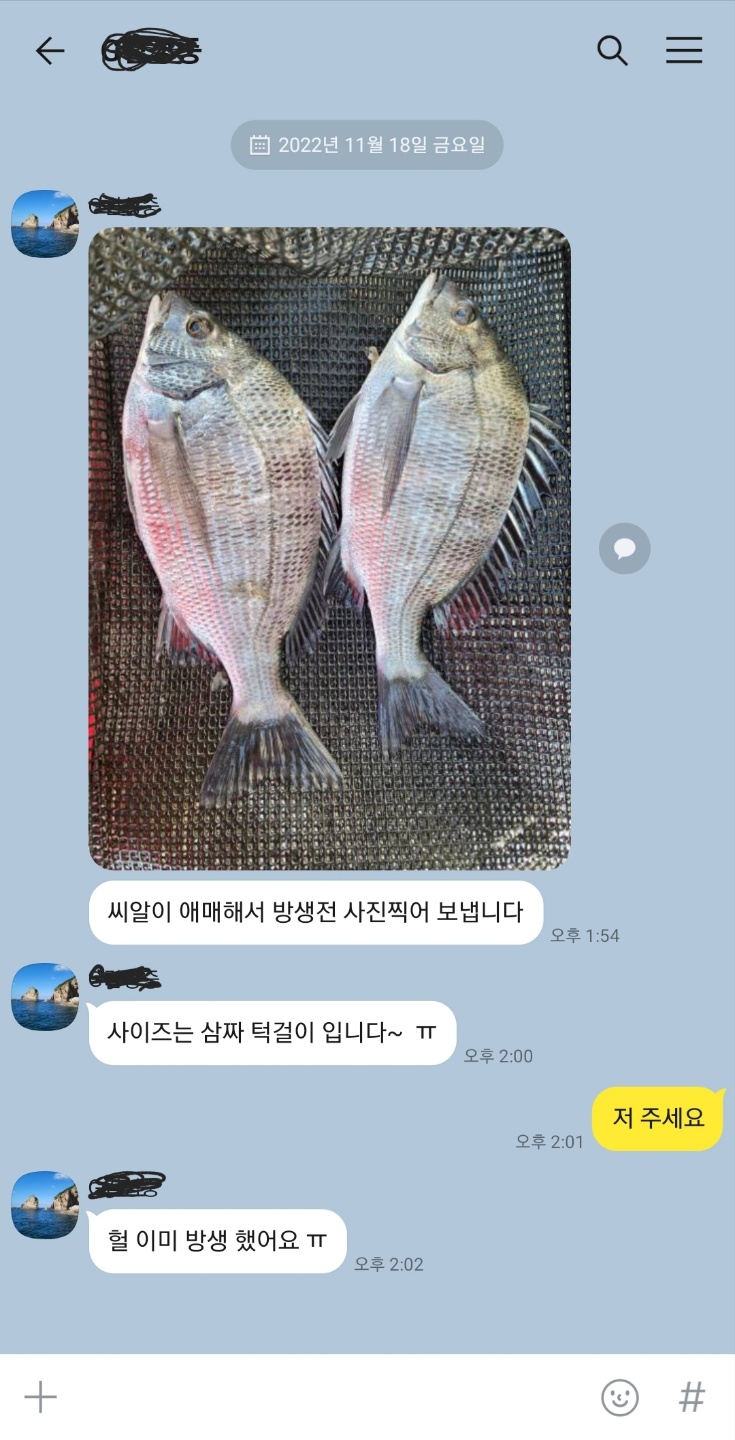Screen dimensions: 735x1440
Task: Tap the chat room name in the title bar
Action: (150, 51)
